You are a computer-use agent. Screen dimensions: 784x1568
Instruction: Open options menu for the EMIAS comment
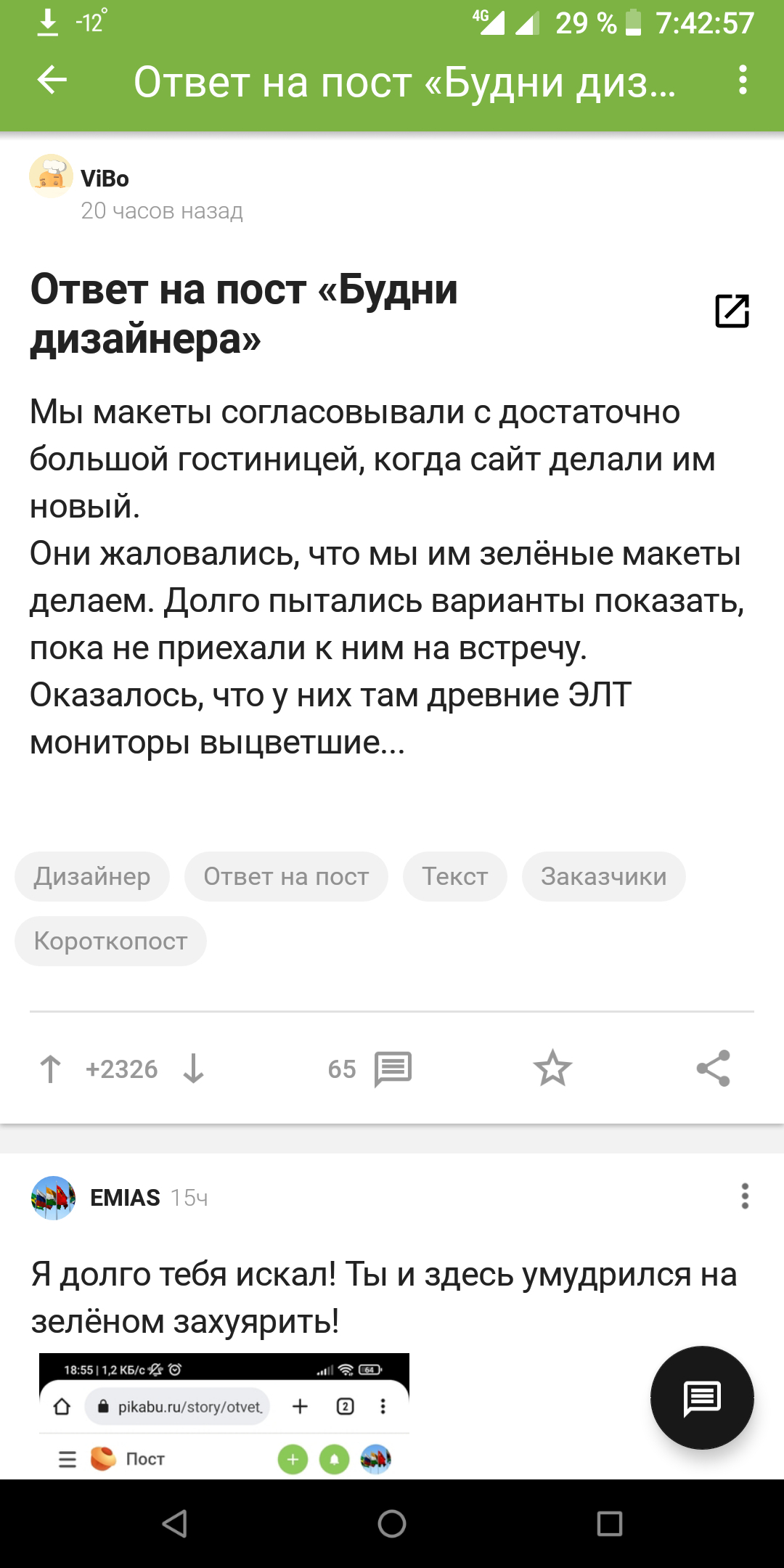[x=745, y=1196]
